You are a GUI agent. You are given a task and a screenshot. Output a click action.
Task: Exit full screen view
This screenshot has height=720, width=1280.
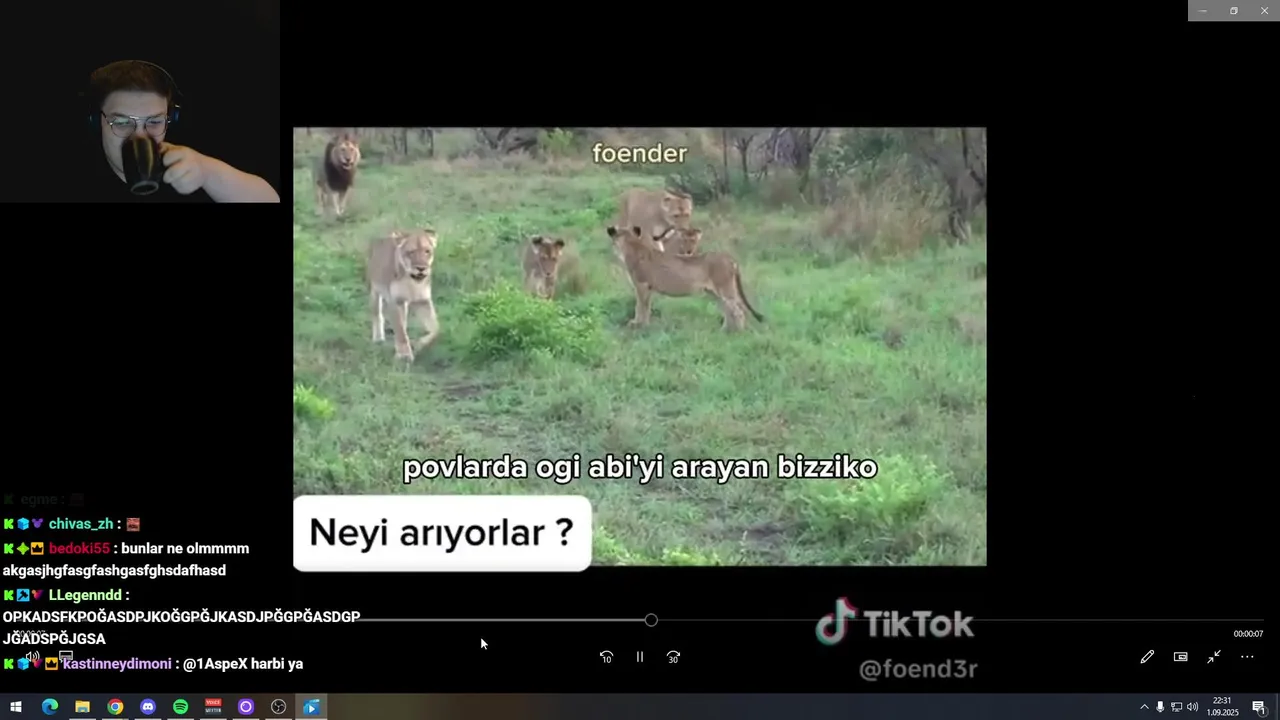[x=1213, y=657]
